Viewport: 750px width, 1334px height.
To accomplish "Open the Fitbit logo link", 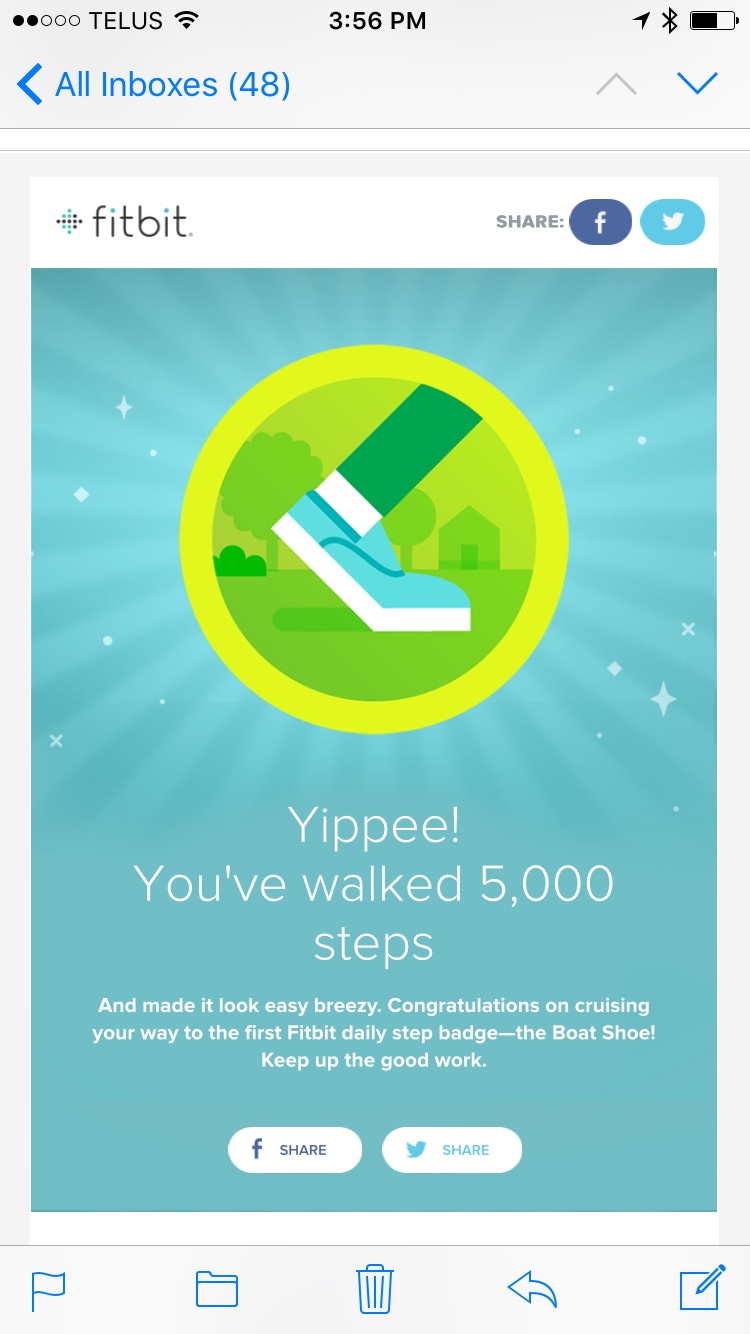I will click(x=124, y=222).
